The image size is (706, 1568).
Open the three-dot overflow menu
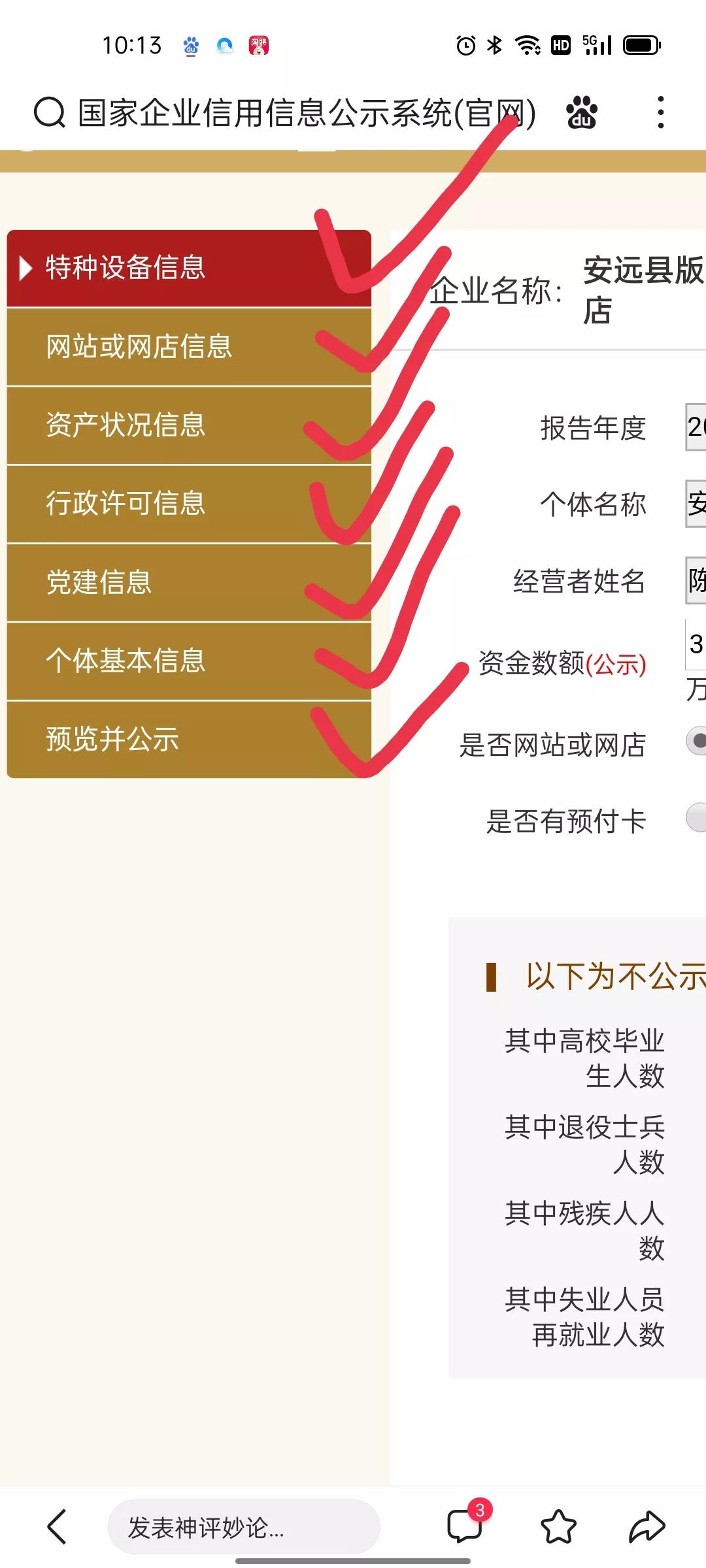click(x=661, y=112)
